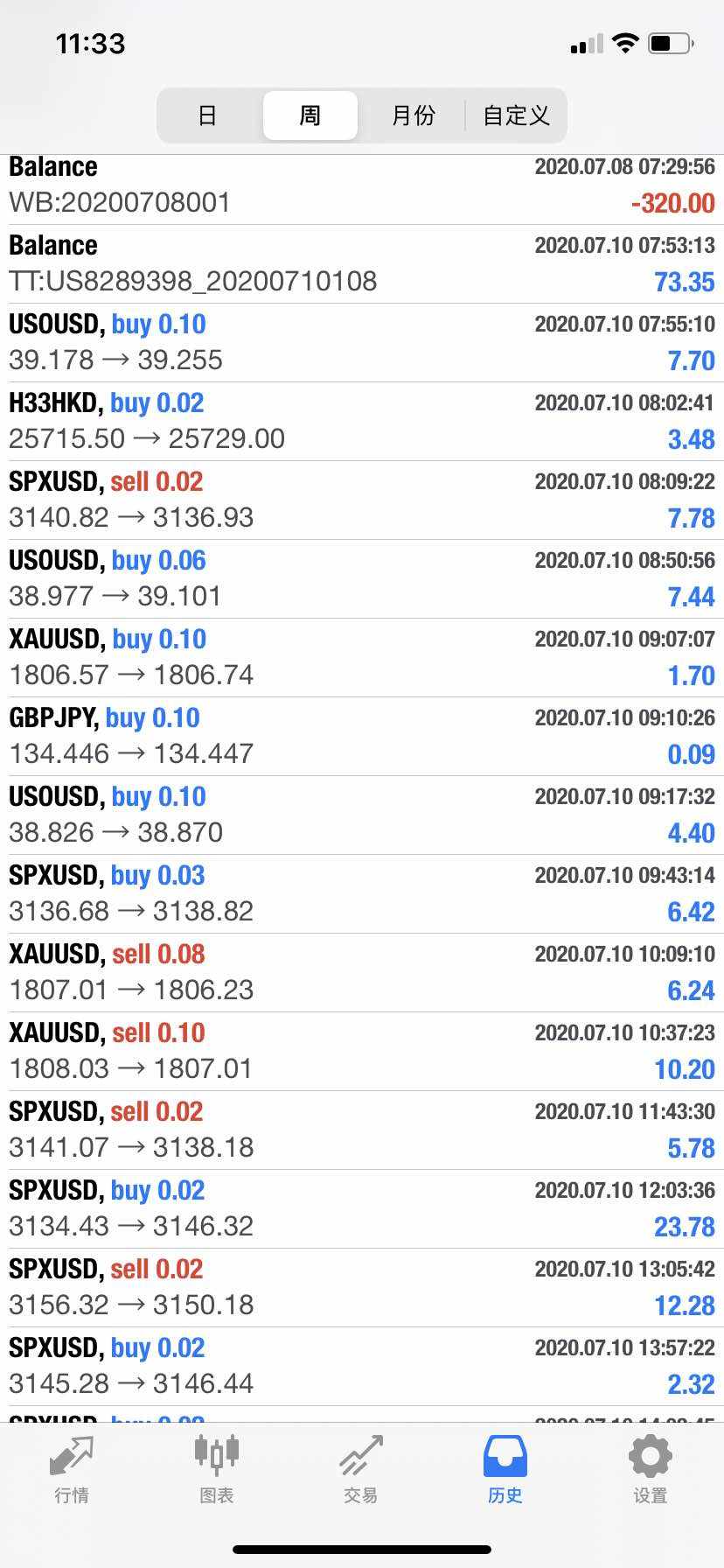Choose the 自定义 custom period

pyautogui.click(x=516, y=115)
